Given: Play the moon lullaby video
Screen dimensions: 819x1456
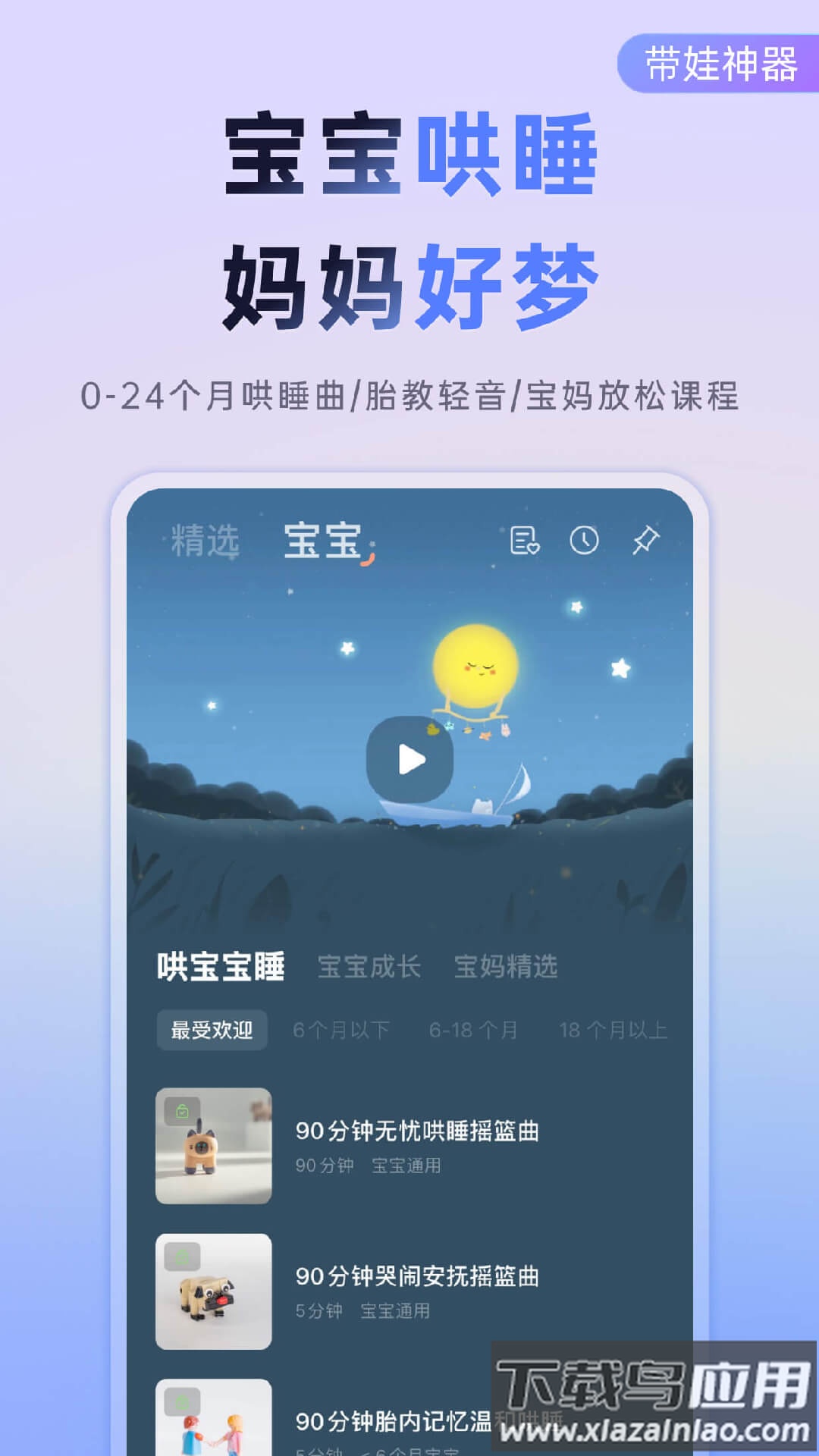Looking at the screenshot, I should tap(409, 758).
